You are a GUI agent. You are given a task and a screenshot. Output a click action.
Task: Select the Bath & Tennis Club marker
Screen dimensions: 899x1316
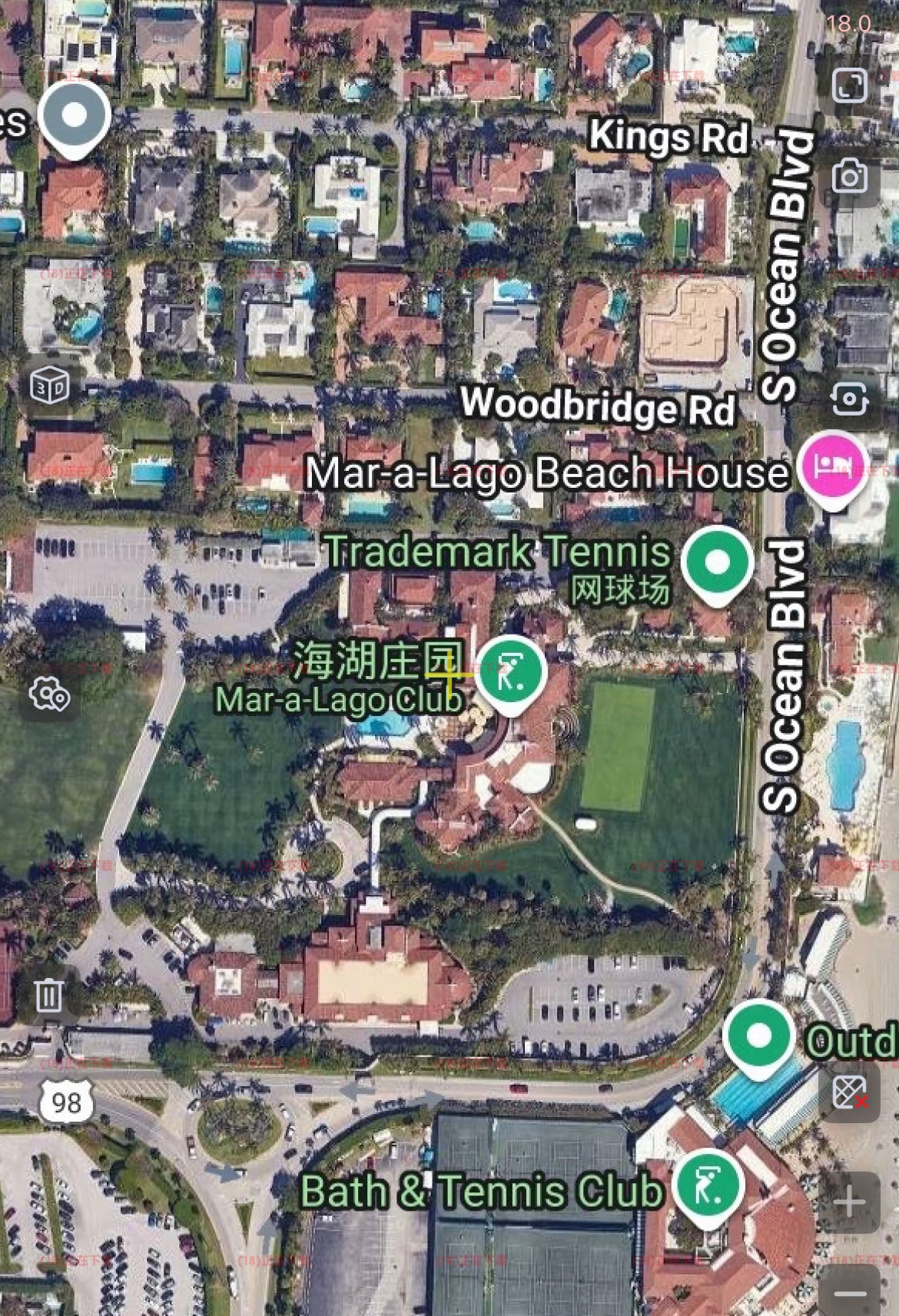coord(708,1185)
